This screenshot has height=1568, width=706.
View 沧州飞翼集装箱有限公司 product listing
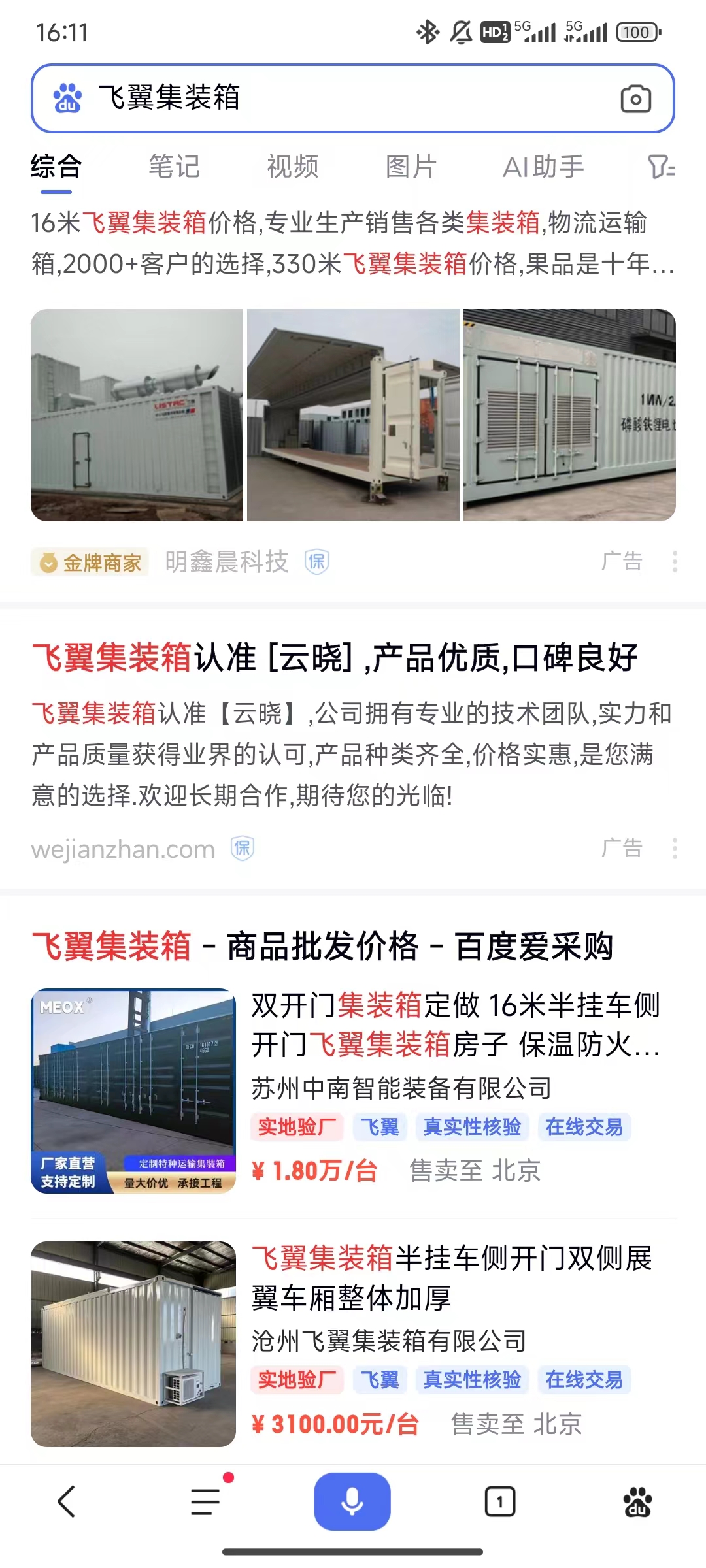point(451,1277)
